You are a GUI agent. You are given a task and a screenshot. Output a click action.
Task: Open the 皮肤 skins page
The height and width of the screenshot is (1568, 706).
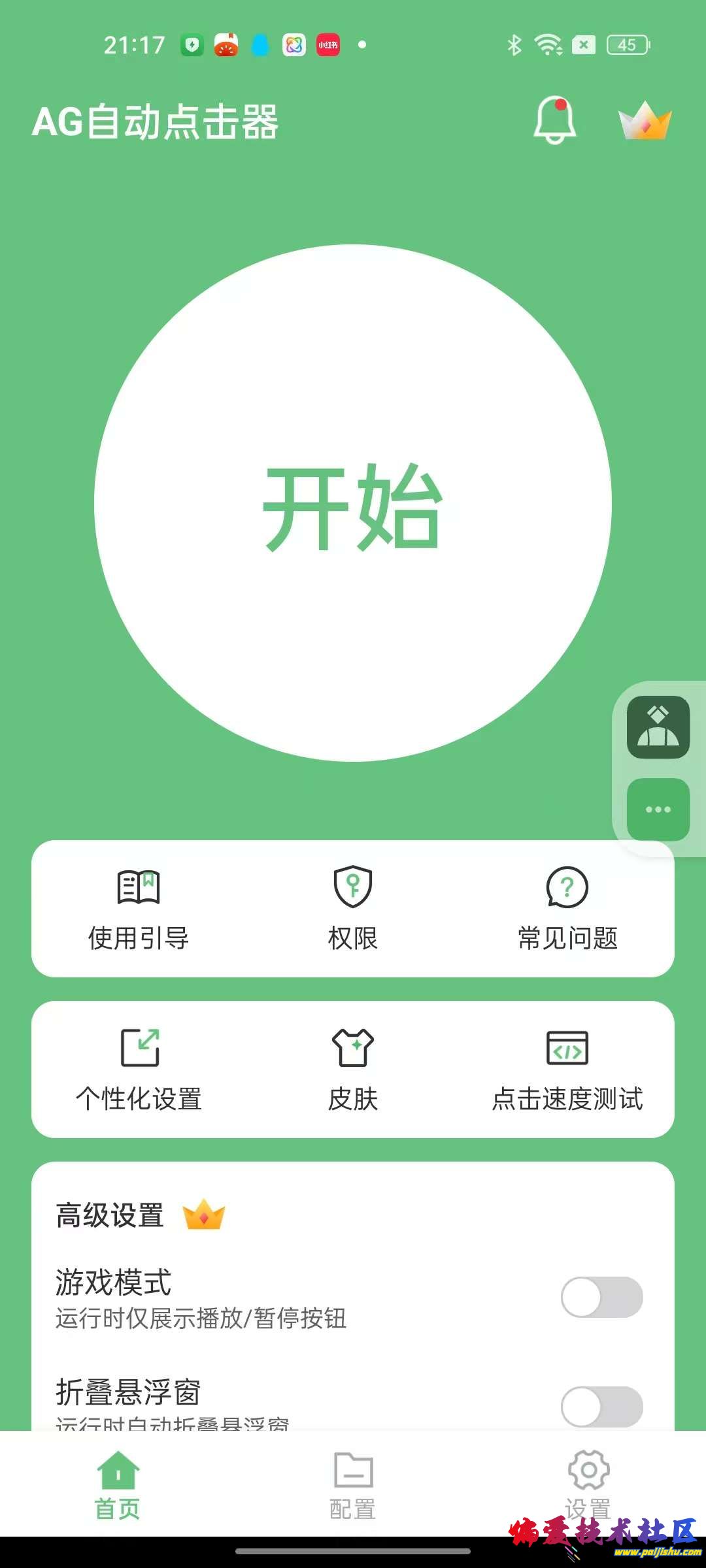click(x=353, y=1070)
